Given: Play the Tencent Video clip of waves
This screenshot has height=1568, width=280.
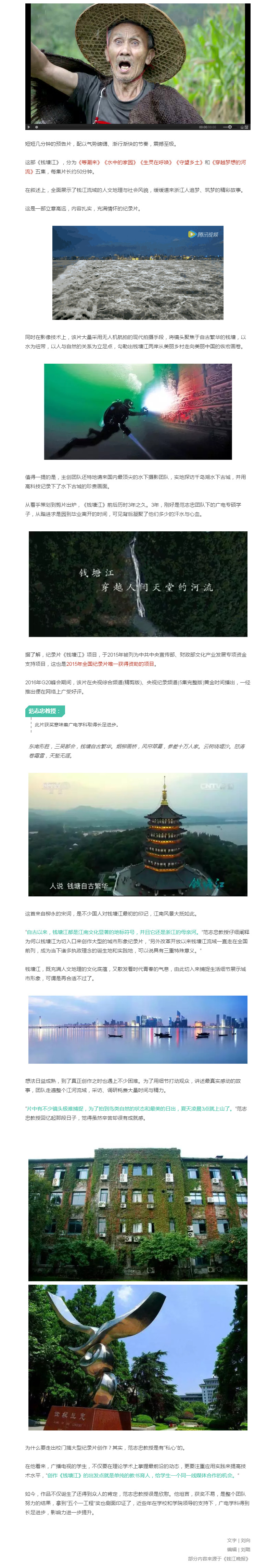Looking at the screenshot, I should pos(138,273).
